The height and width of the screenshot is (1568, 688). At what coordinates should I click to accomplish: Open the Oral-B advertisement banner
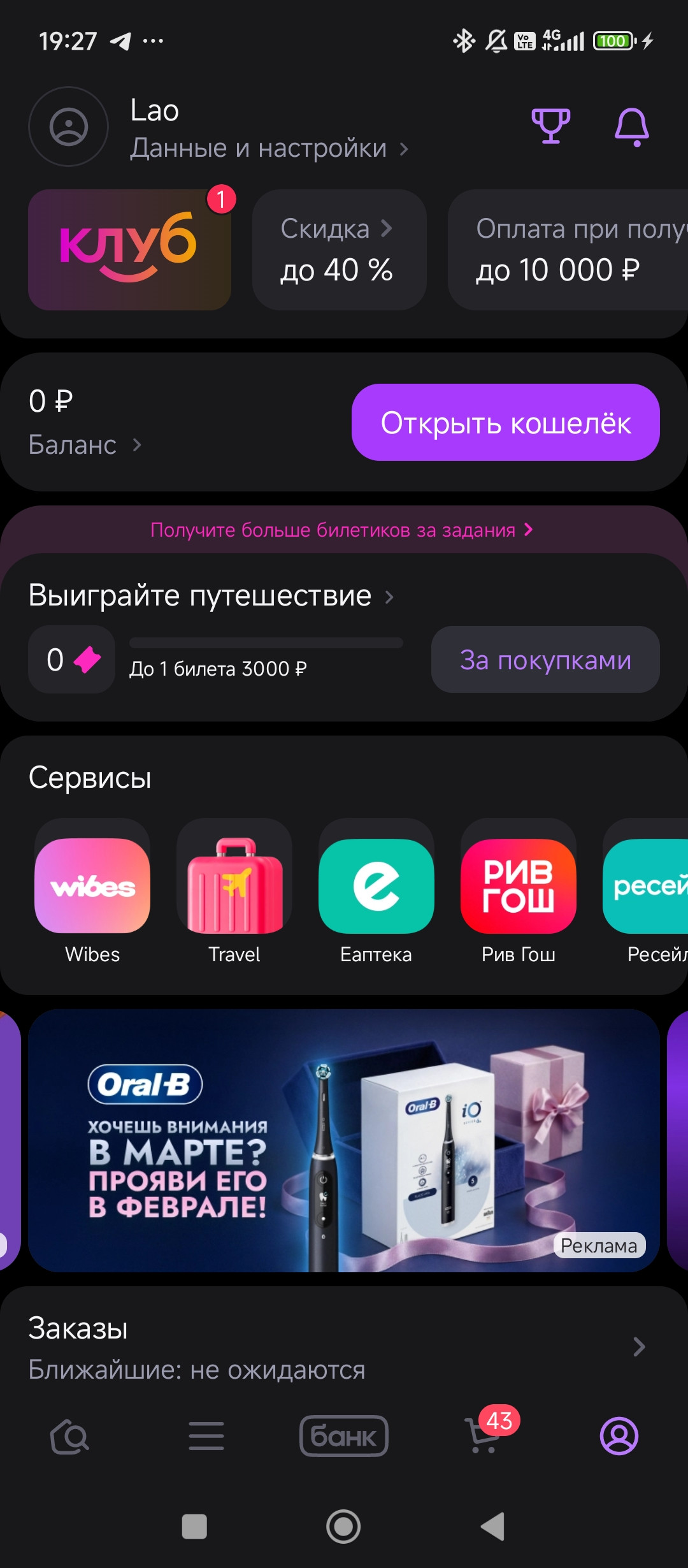pyautogui.click(x=344, y=1141)
